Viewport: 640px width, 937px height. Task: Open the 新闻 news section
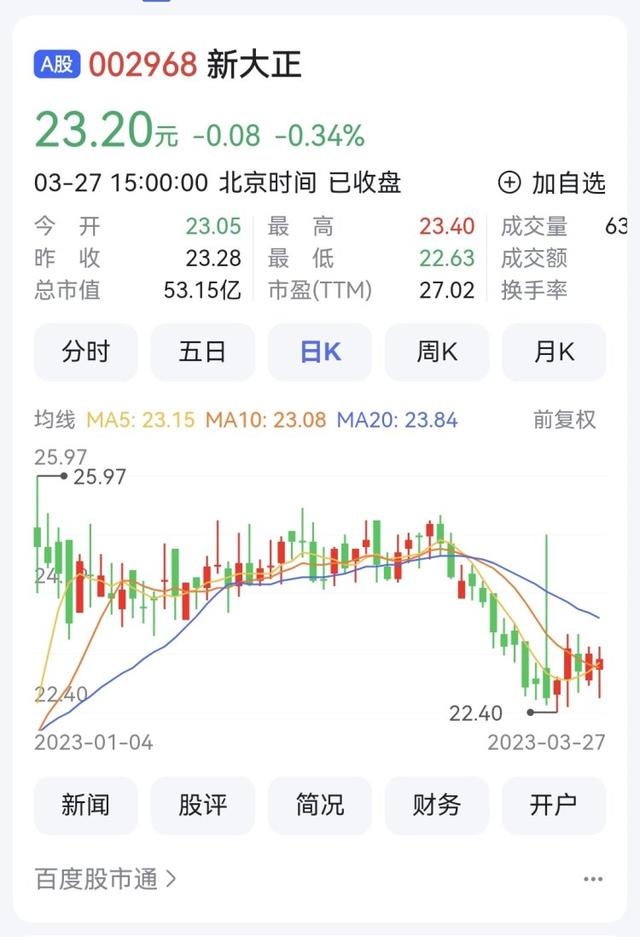click(x=85, y=805)
